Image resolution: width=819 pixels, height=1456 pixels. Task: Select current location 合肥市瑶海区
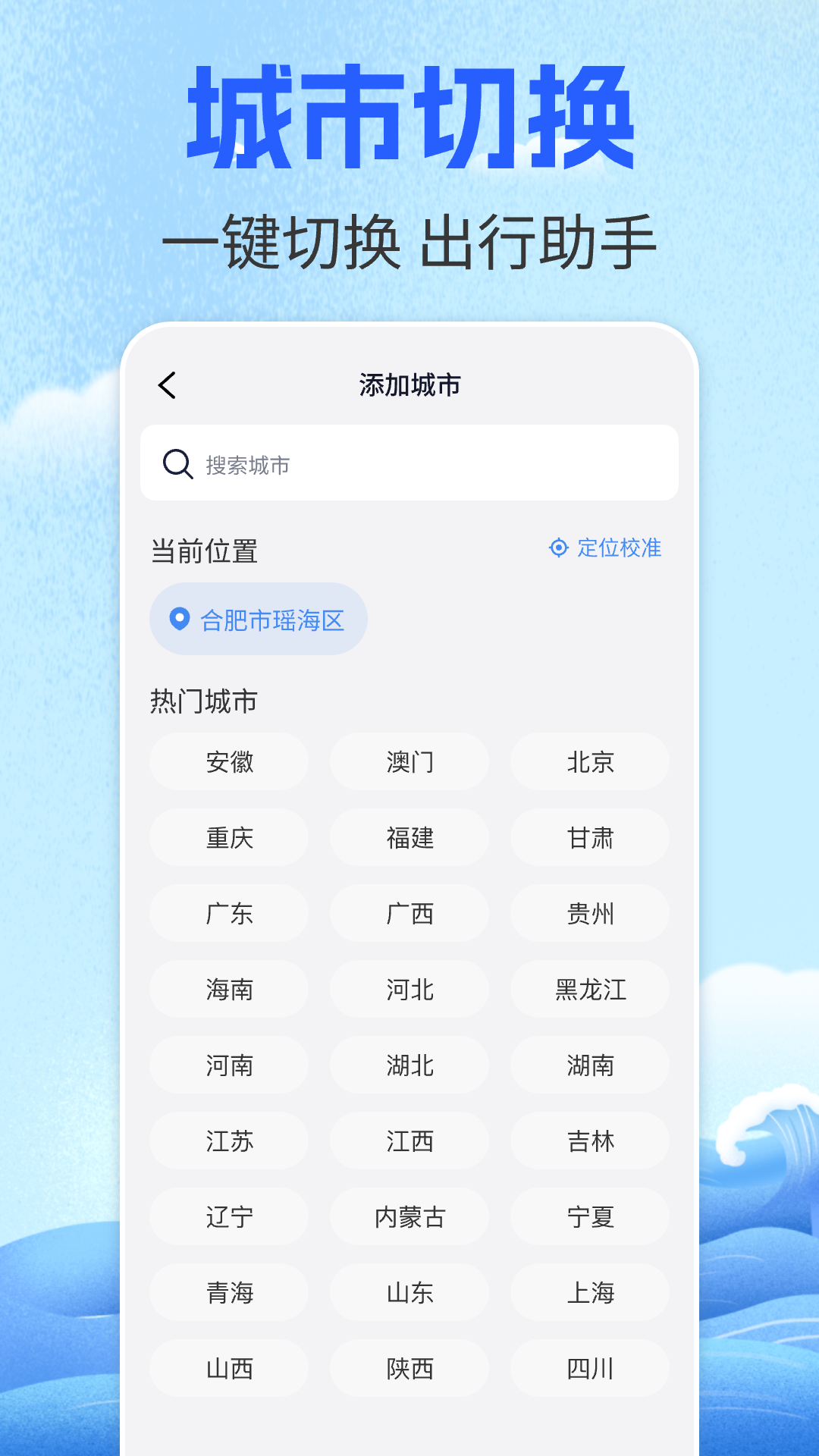[258, 618]
